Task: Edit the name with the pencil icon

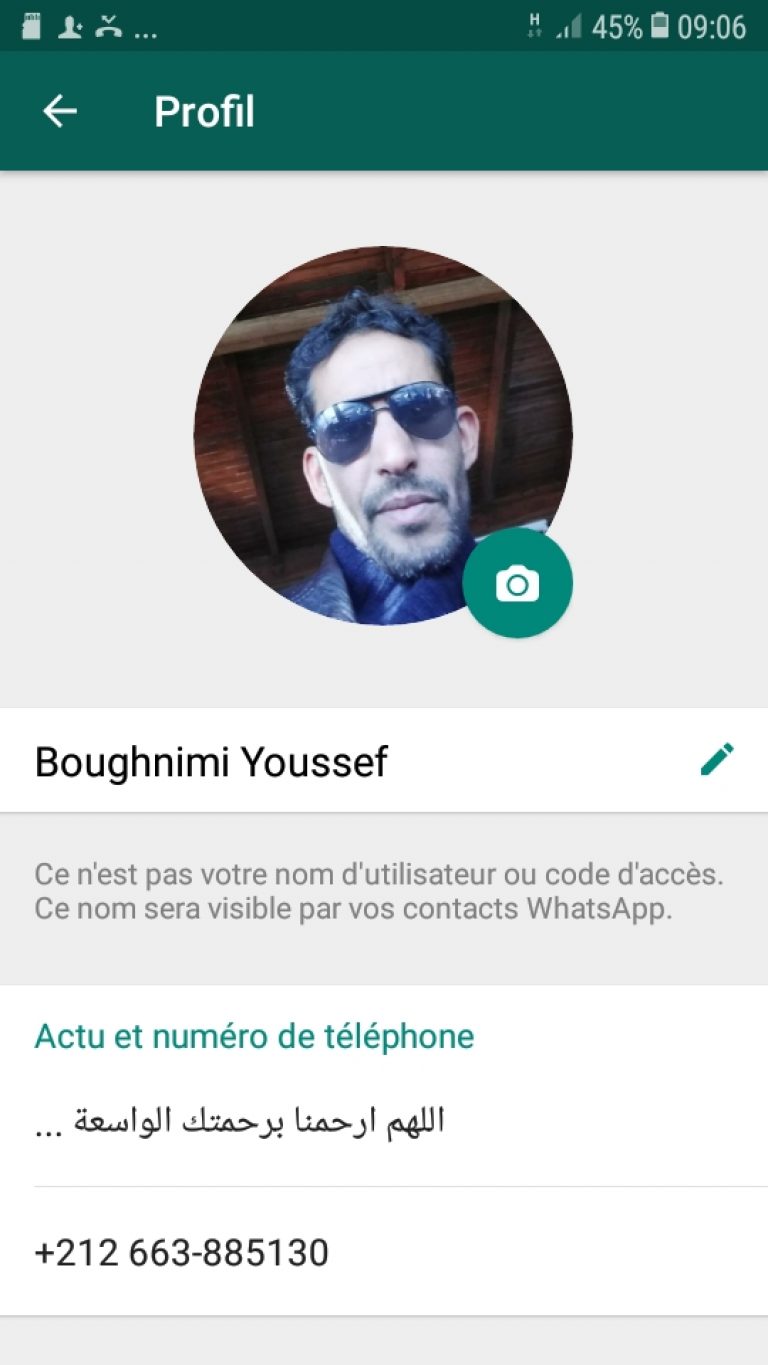Action: 717,760
